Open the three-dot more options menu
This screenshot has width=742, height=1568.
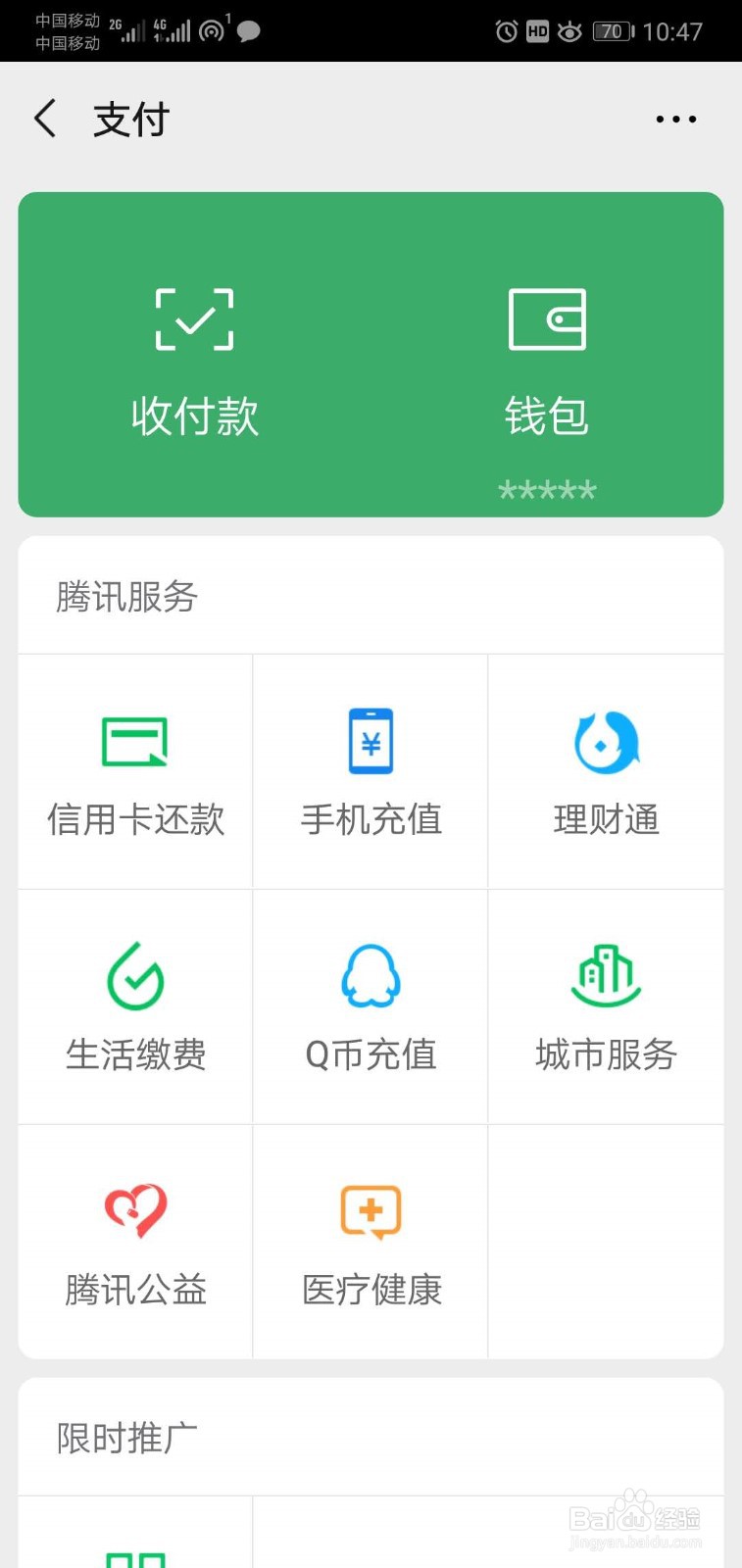[675, 118]
